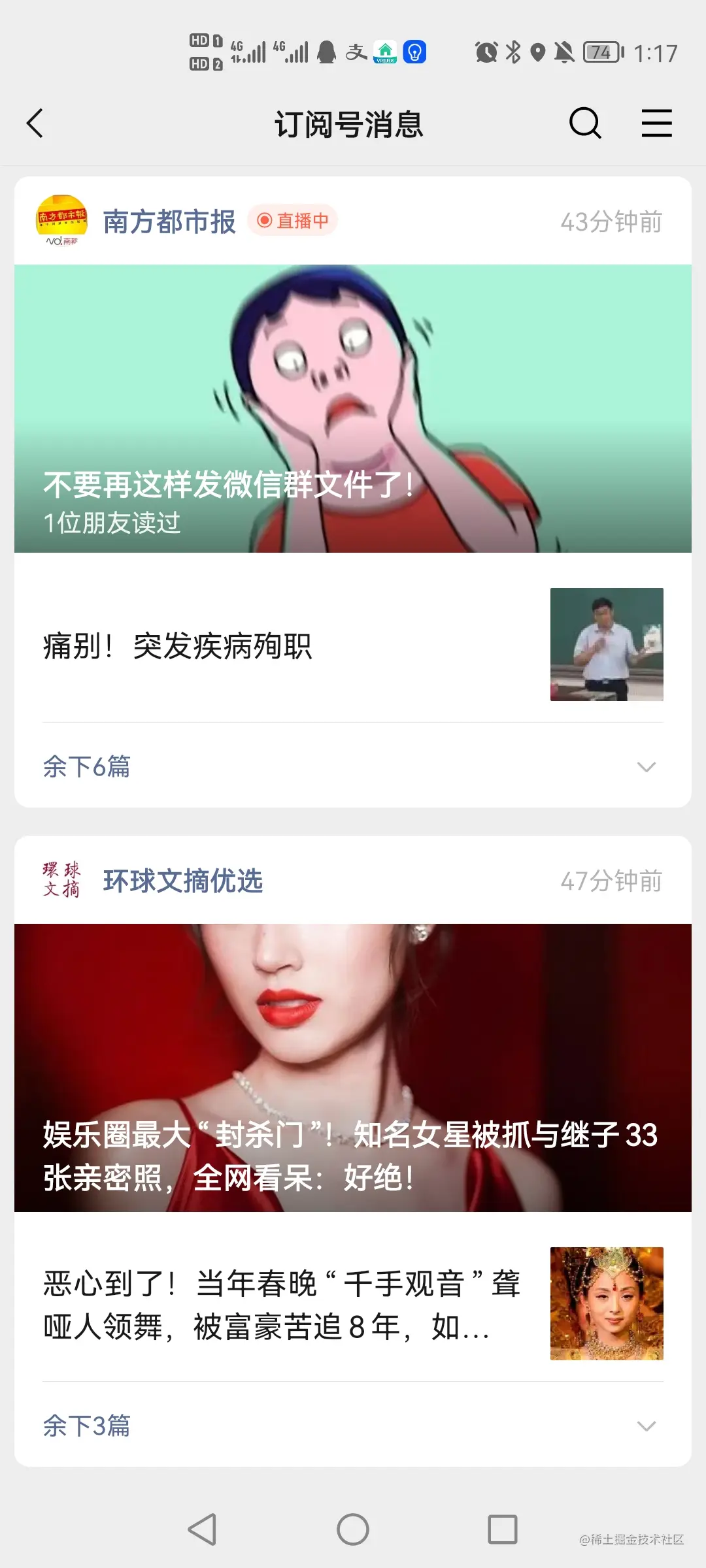Open 环球文摘优选 account page
Viewport: 706px width, 1568px height.
[182, 881]
